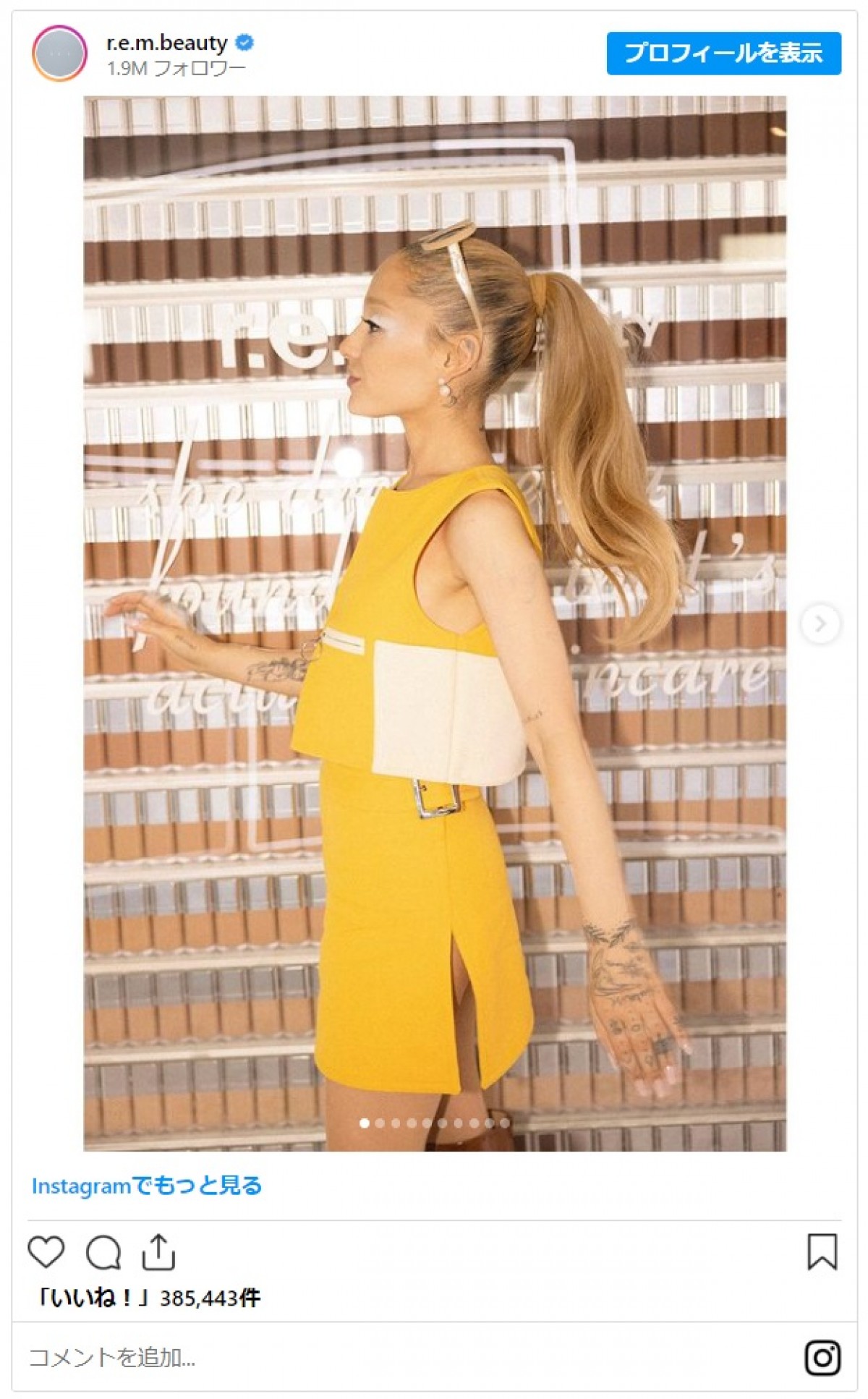Go to next photo in carousel
This screenshot has width=868, height=1399.
(x=820, y=624)
